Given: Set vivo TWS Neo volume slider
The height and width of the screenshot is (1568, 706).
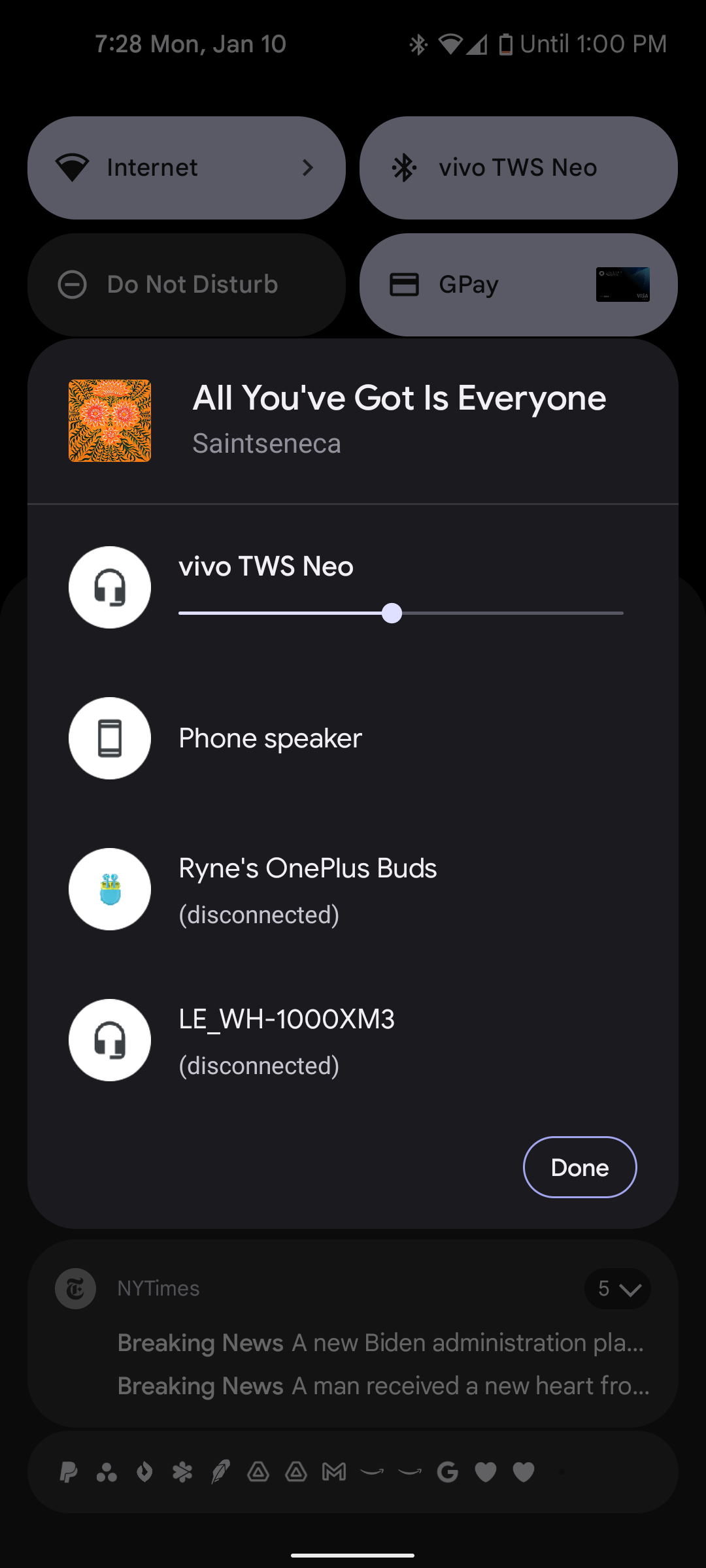Looking at the screenshot, I should point(401,613).
